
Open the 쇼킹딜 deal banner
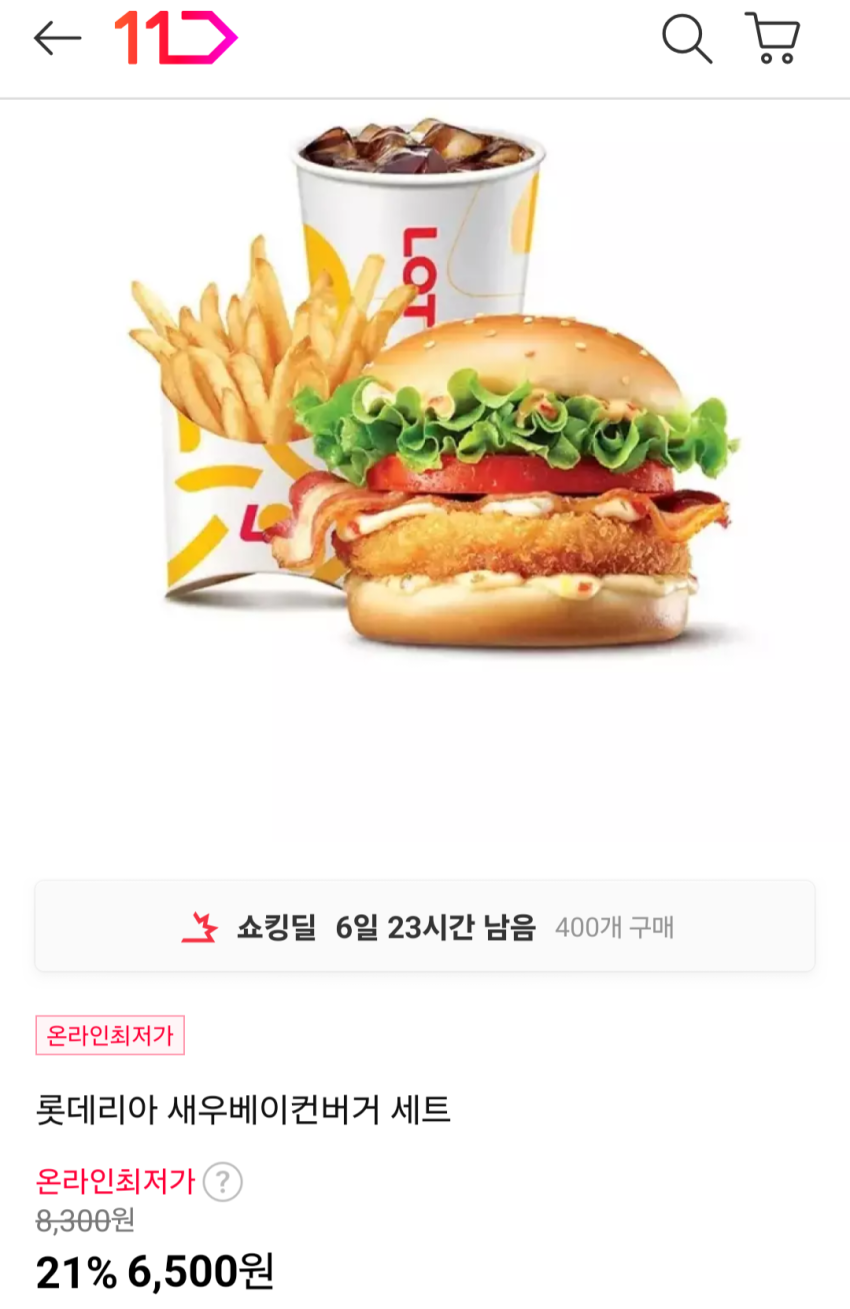[x=425, y=927]
